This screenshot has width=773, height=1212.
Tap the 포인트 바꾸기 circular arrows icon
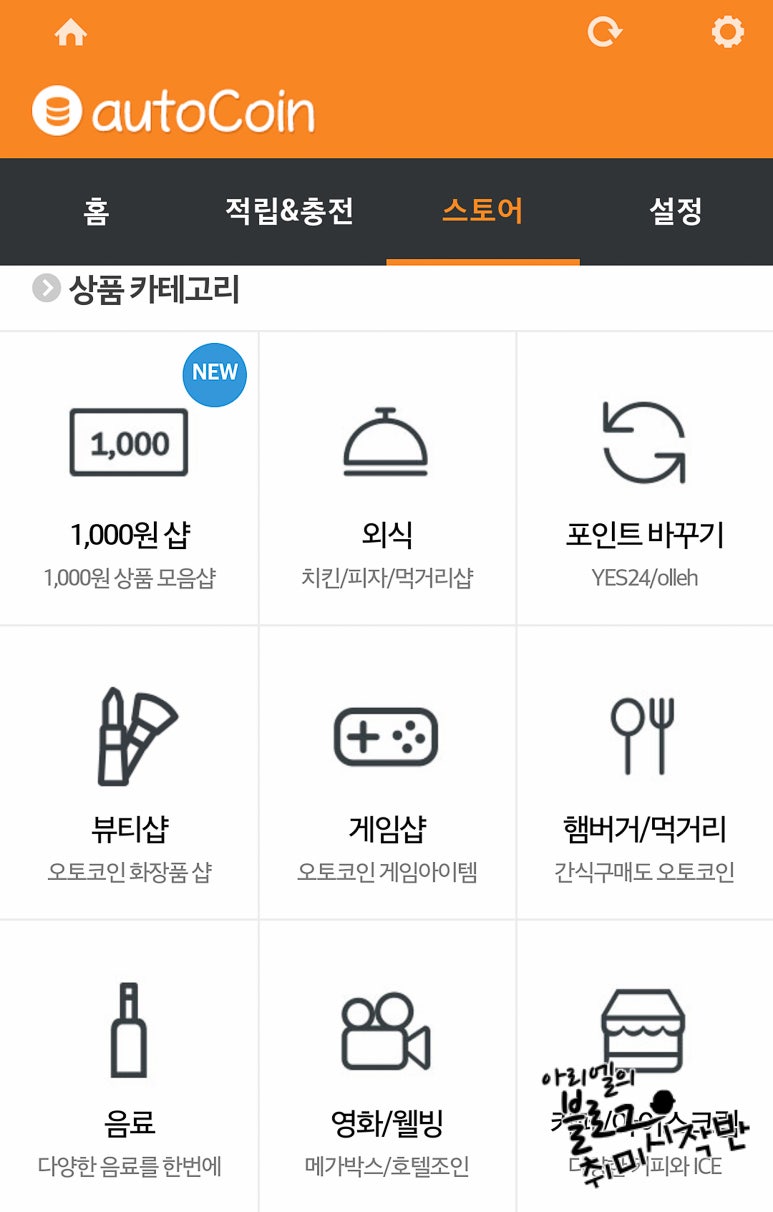(644, 440)
